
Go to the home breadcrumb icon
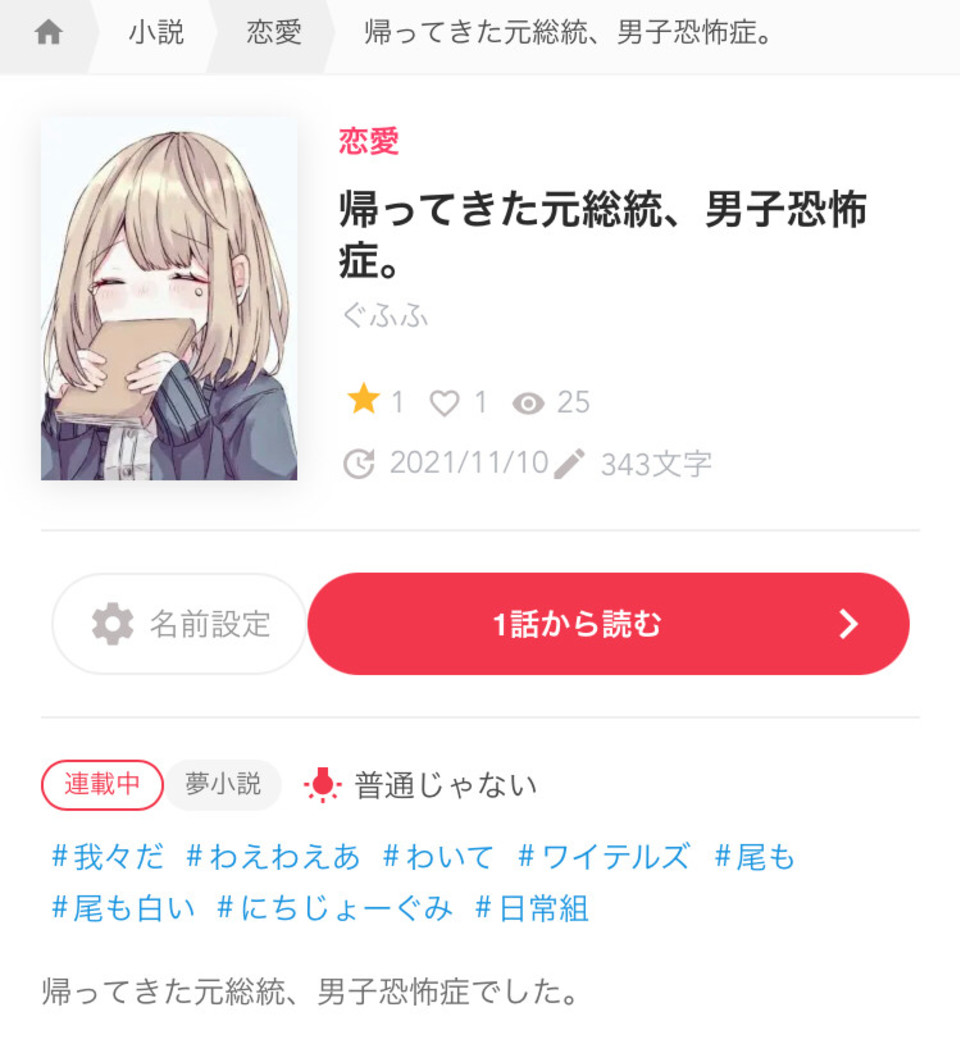pyautogui.click(x=48, y=33)
